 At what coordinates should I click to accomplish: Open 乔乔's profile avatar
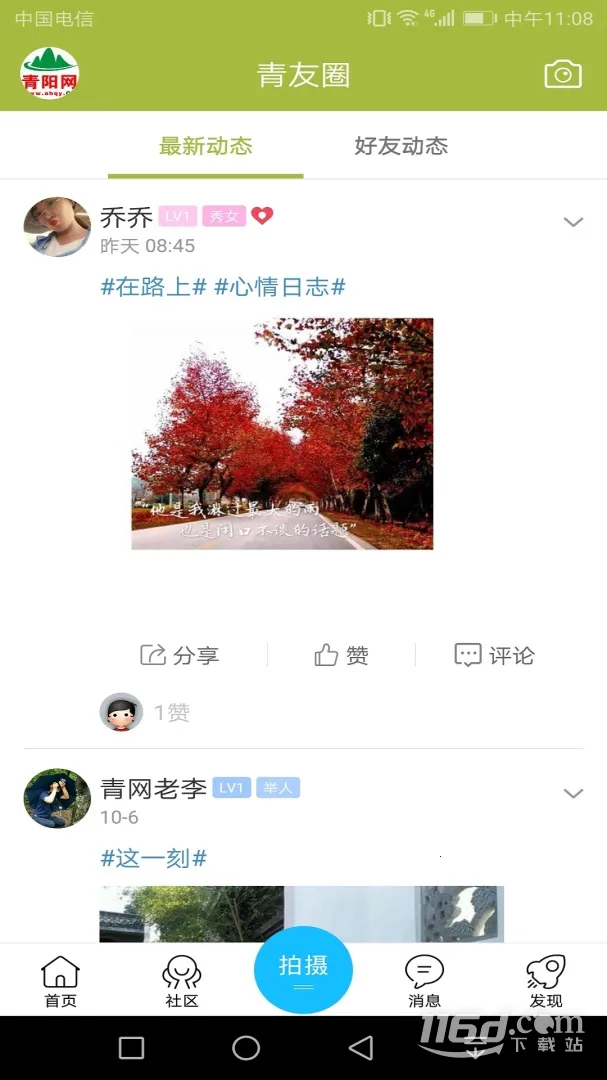pos(57,227)
